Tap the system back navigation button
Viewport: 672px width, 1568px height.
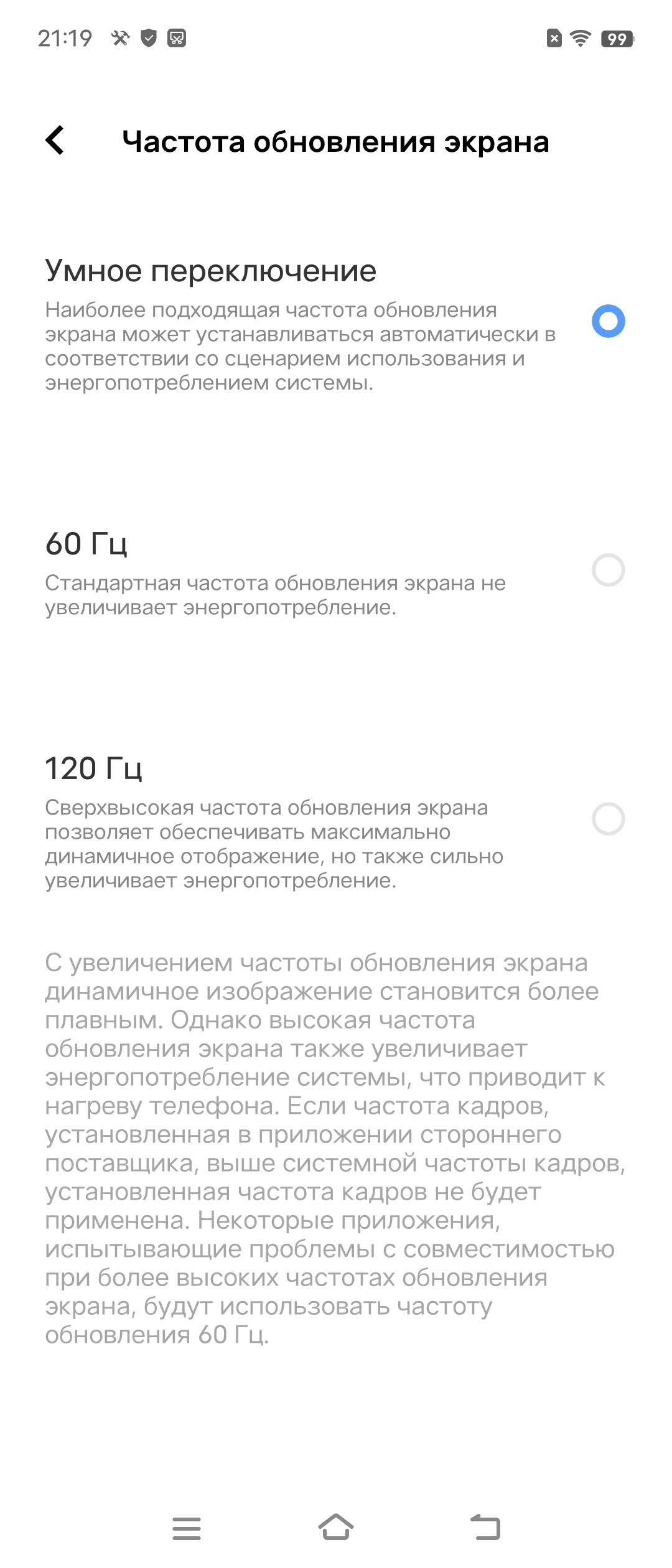click(x=485, y=1527)
